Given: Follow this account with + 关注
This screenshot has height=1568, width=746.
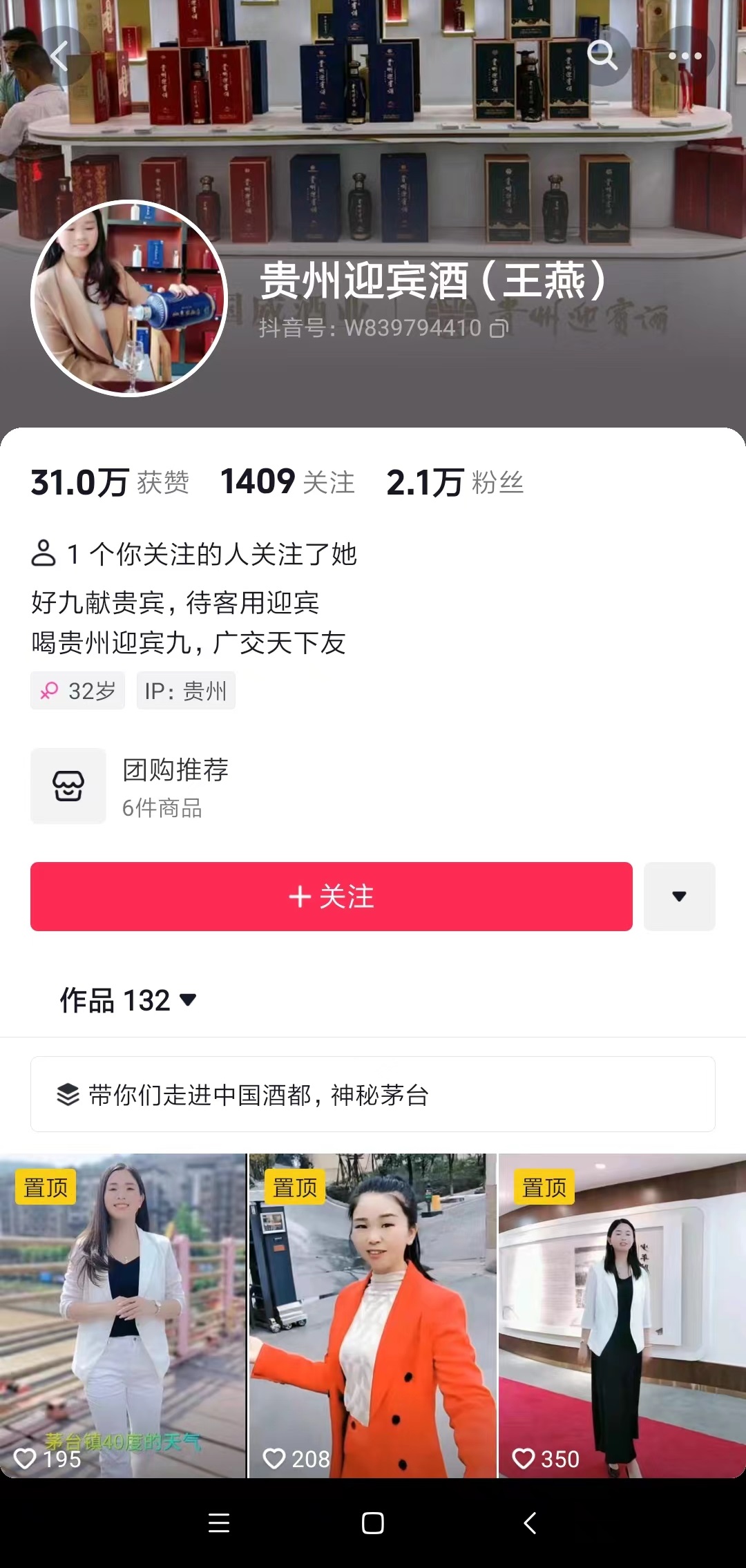Looking at the screenshot, I should coord(332,897).
